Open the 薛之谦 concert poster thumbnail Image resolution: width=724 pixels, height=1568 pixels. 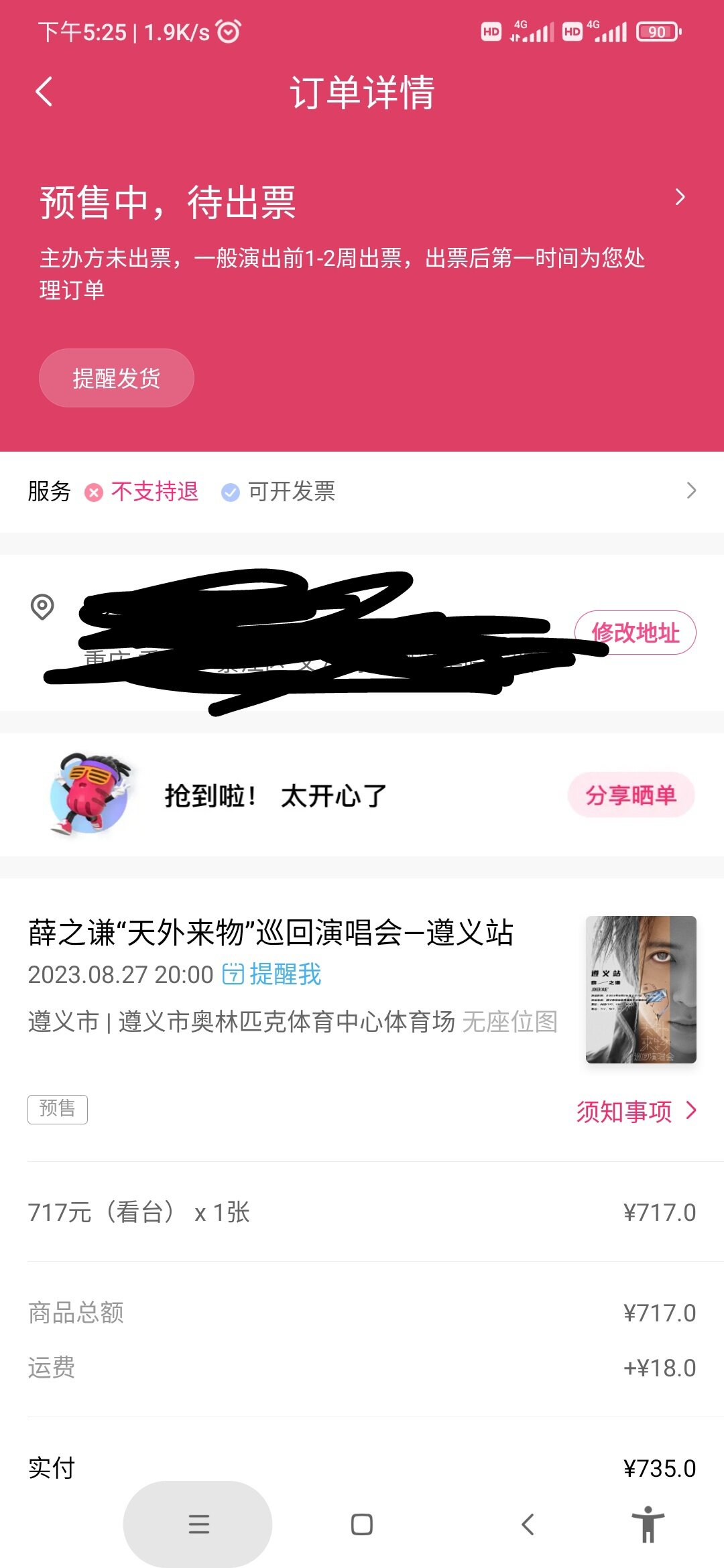[641, 989]
